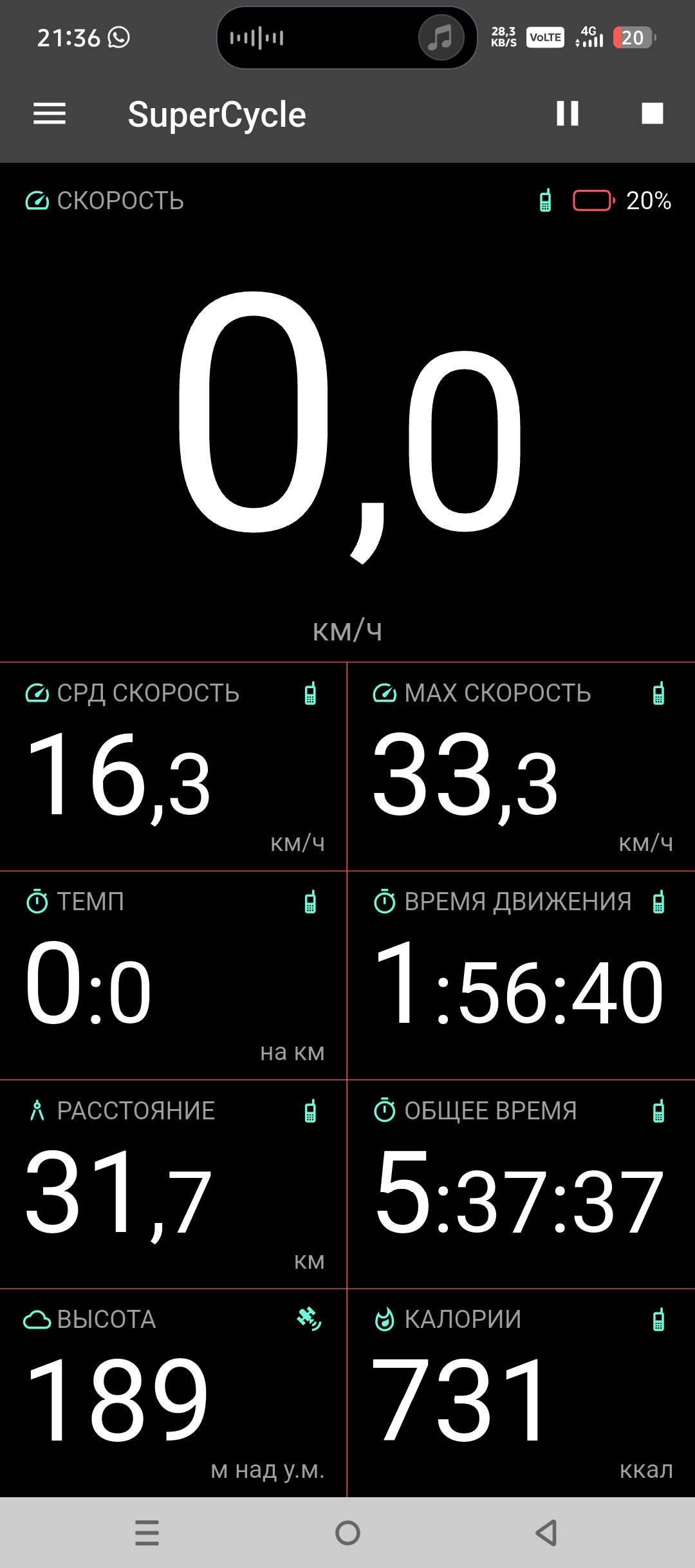Go to the home screen
695x1568 pixels.
click(x=347, y=1533)
